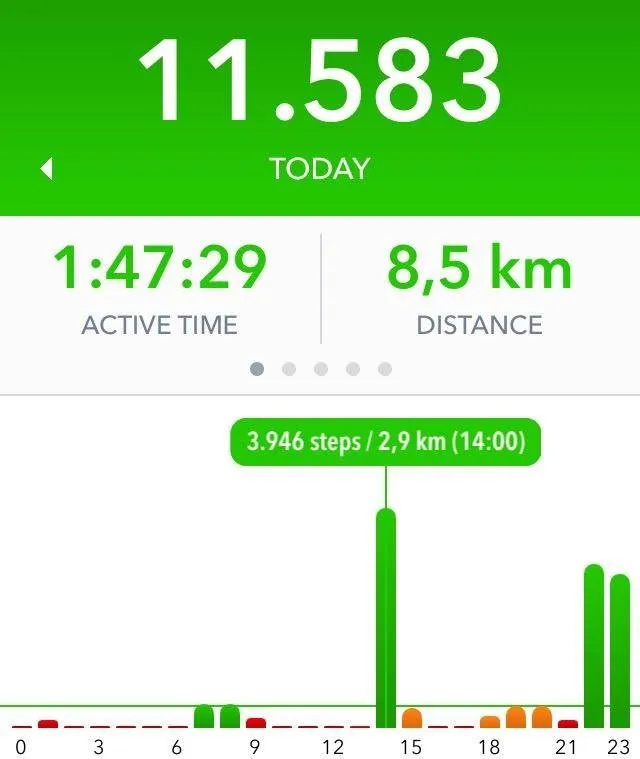Select the tall 14:00 steps bar
The image size is (640, 759).
(385, 618)
